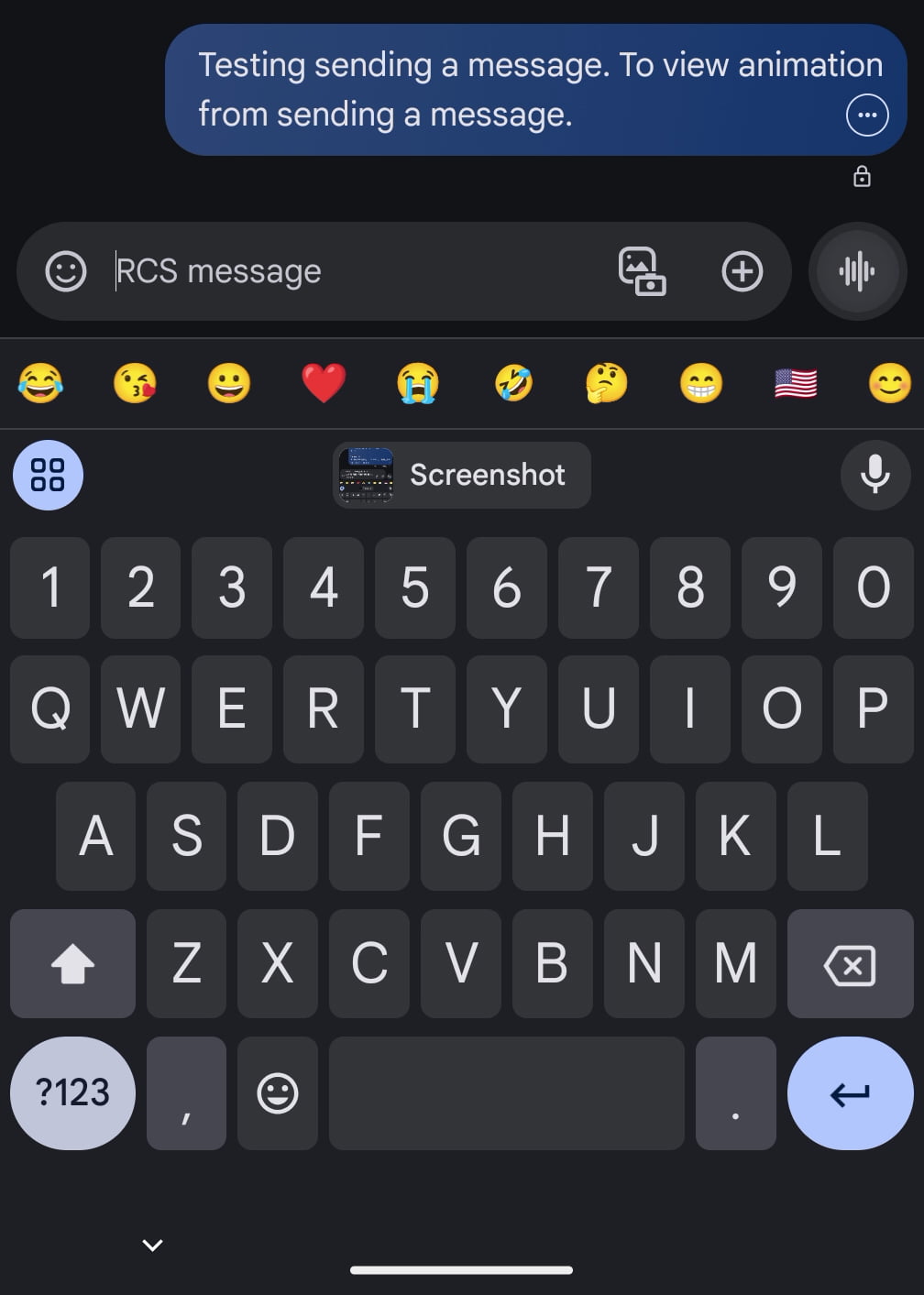The height and width of the screenshot is (1295, 924).
Task: Toggle uppercase with the Shift key
Action: point(72,963)
